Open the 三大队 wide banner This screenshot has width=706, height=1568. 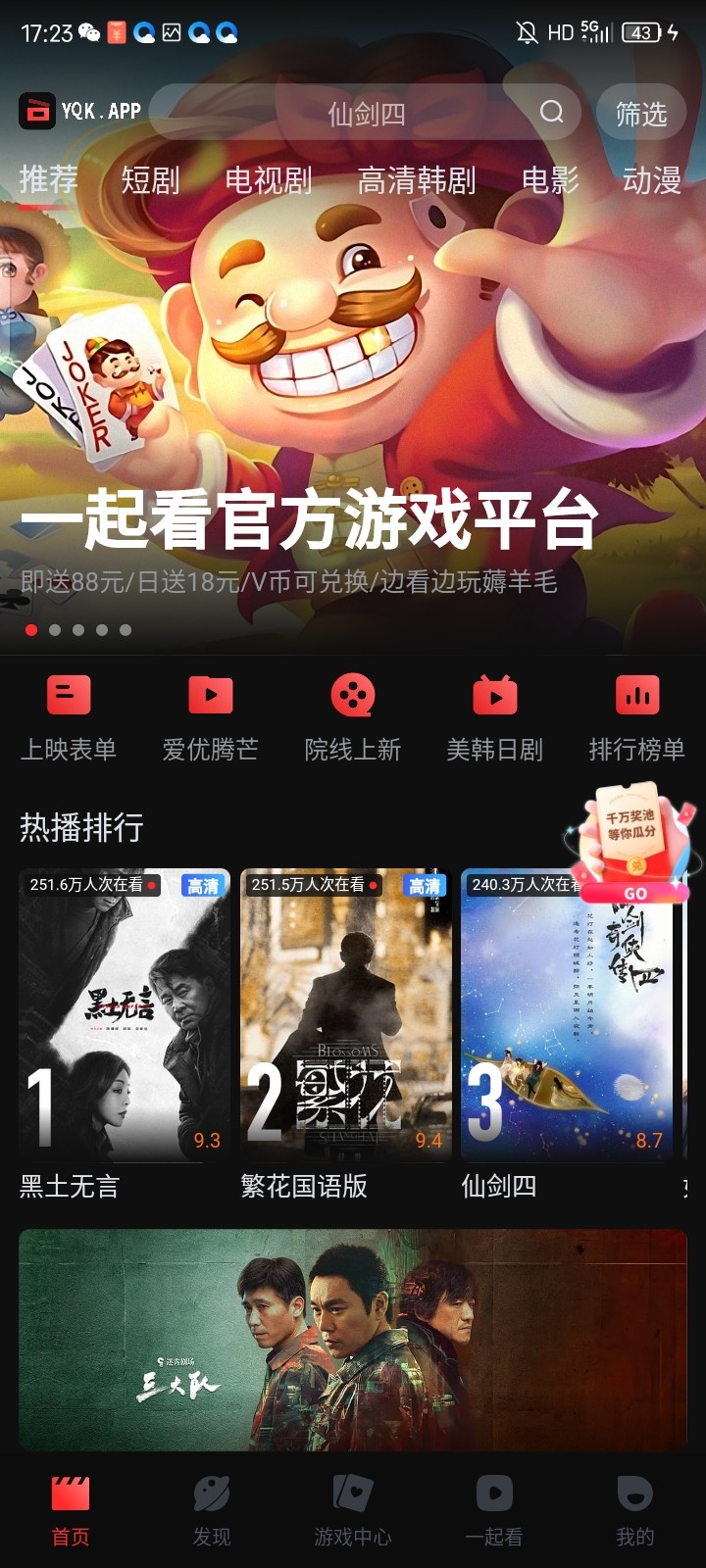353,1340
